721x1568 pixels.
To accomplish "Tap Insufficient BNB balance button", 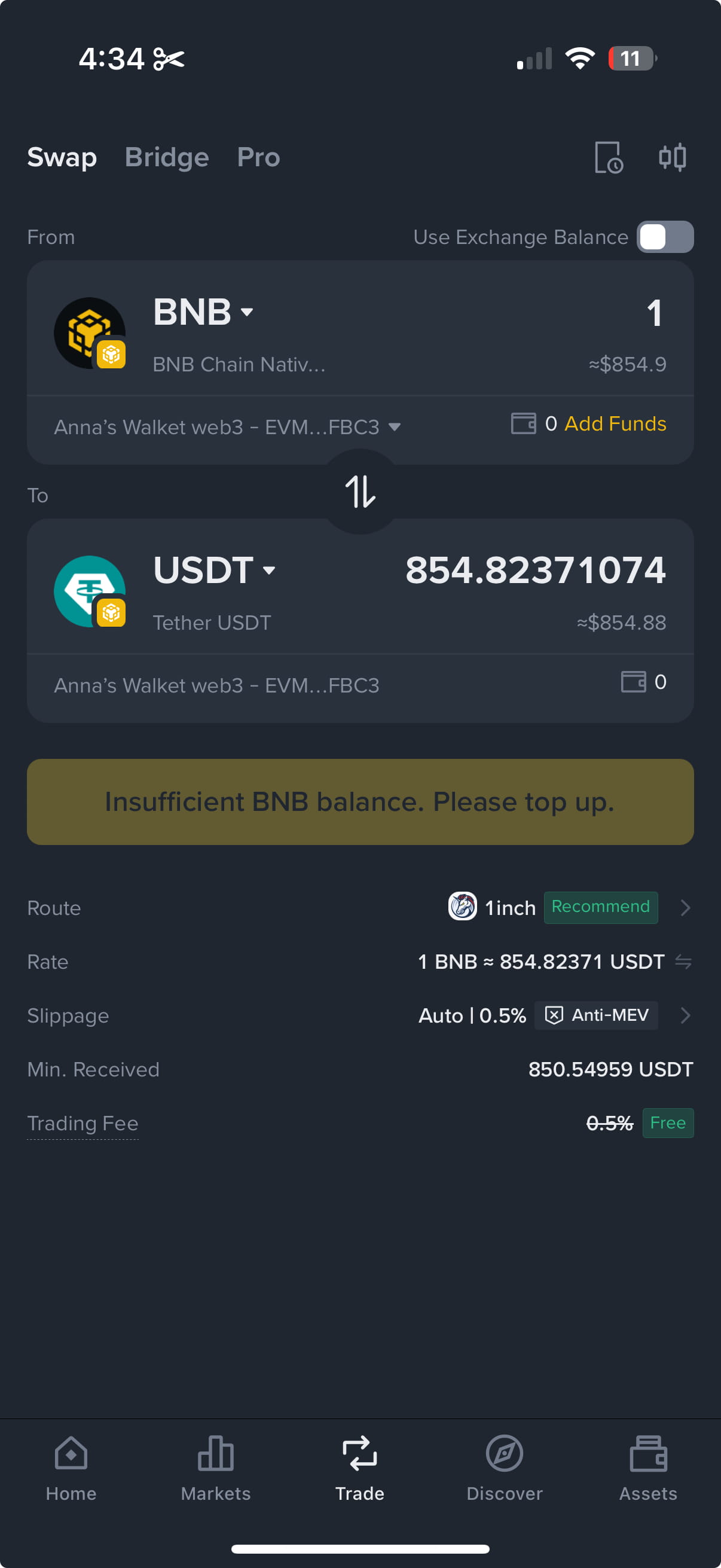I will pos(360,802).
